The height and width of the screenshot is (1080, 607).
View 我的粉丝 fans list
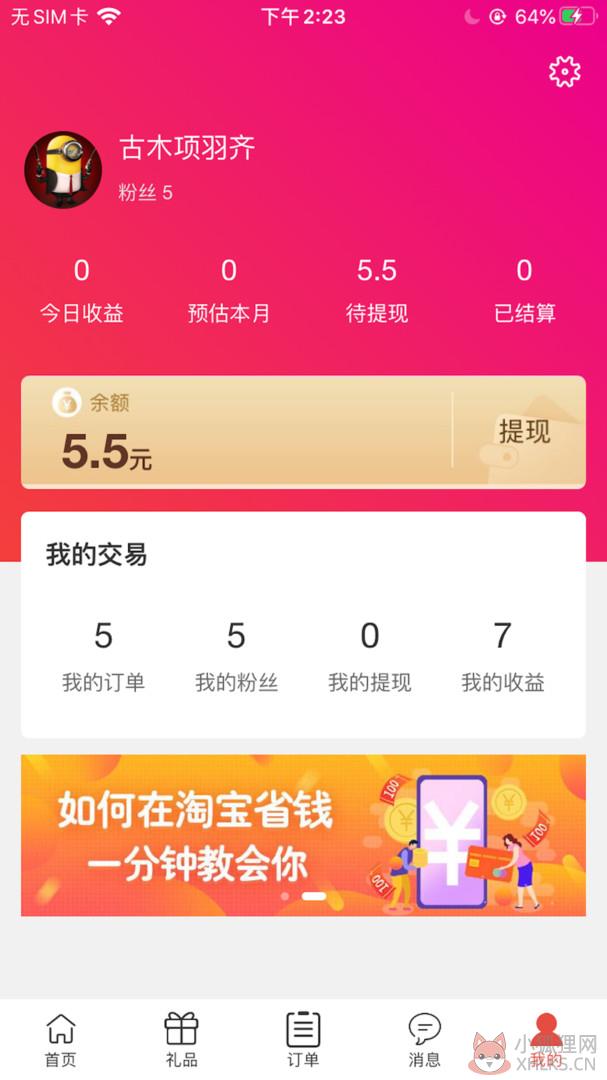(x=236, y=655)
